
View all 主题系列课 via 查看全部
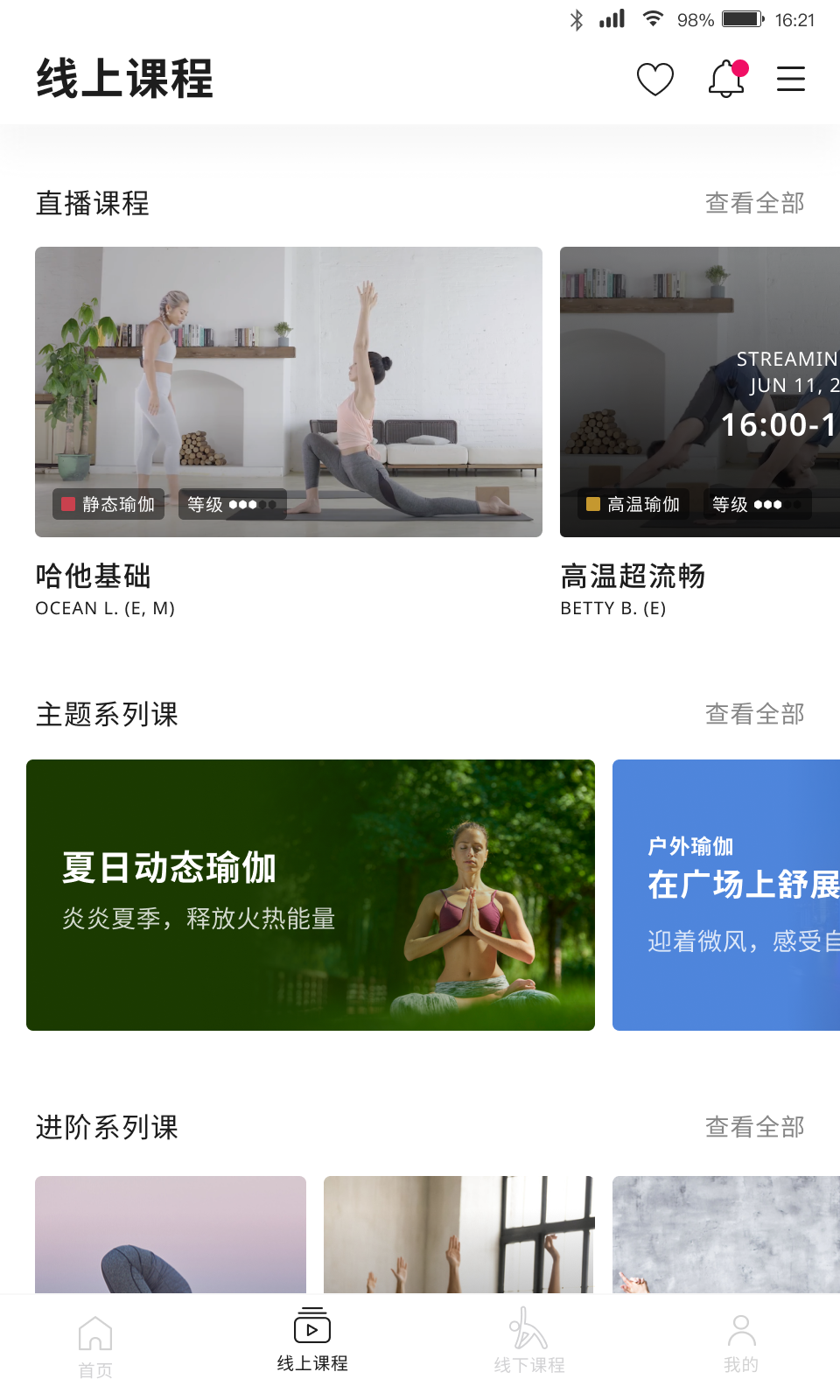[754, 715]
